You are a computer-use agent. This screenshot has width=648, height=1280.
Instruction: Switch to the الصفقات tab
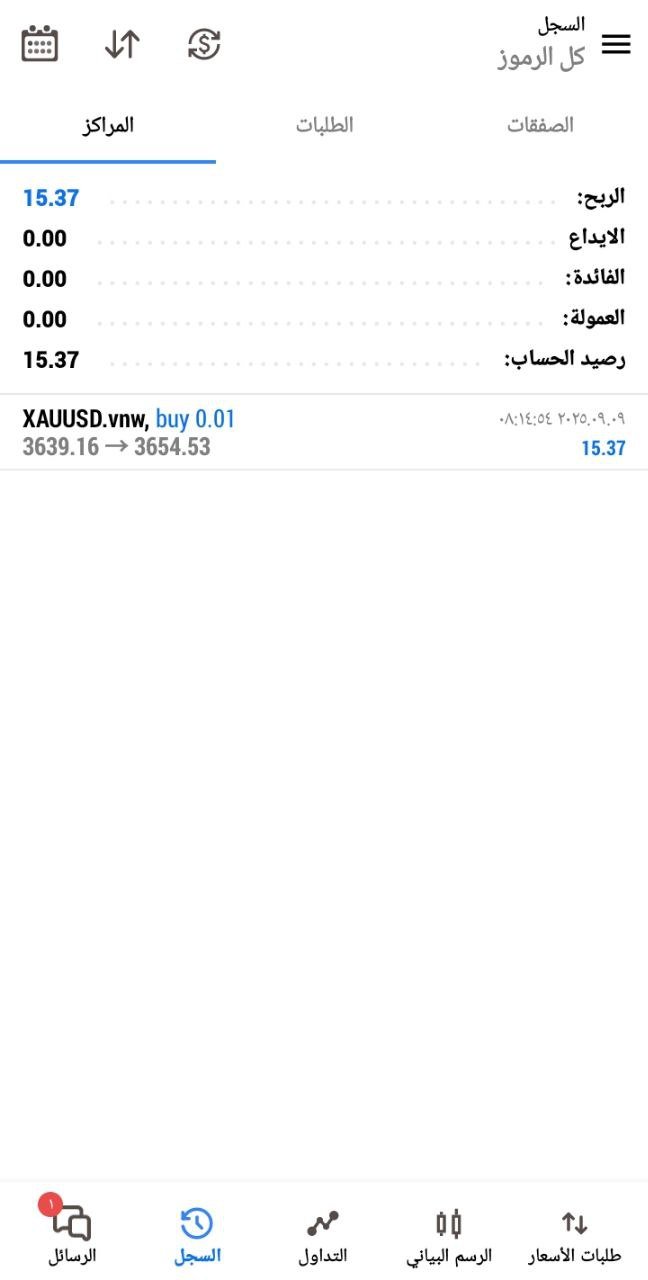tap(540, 126)
